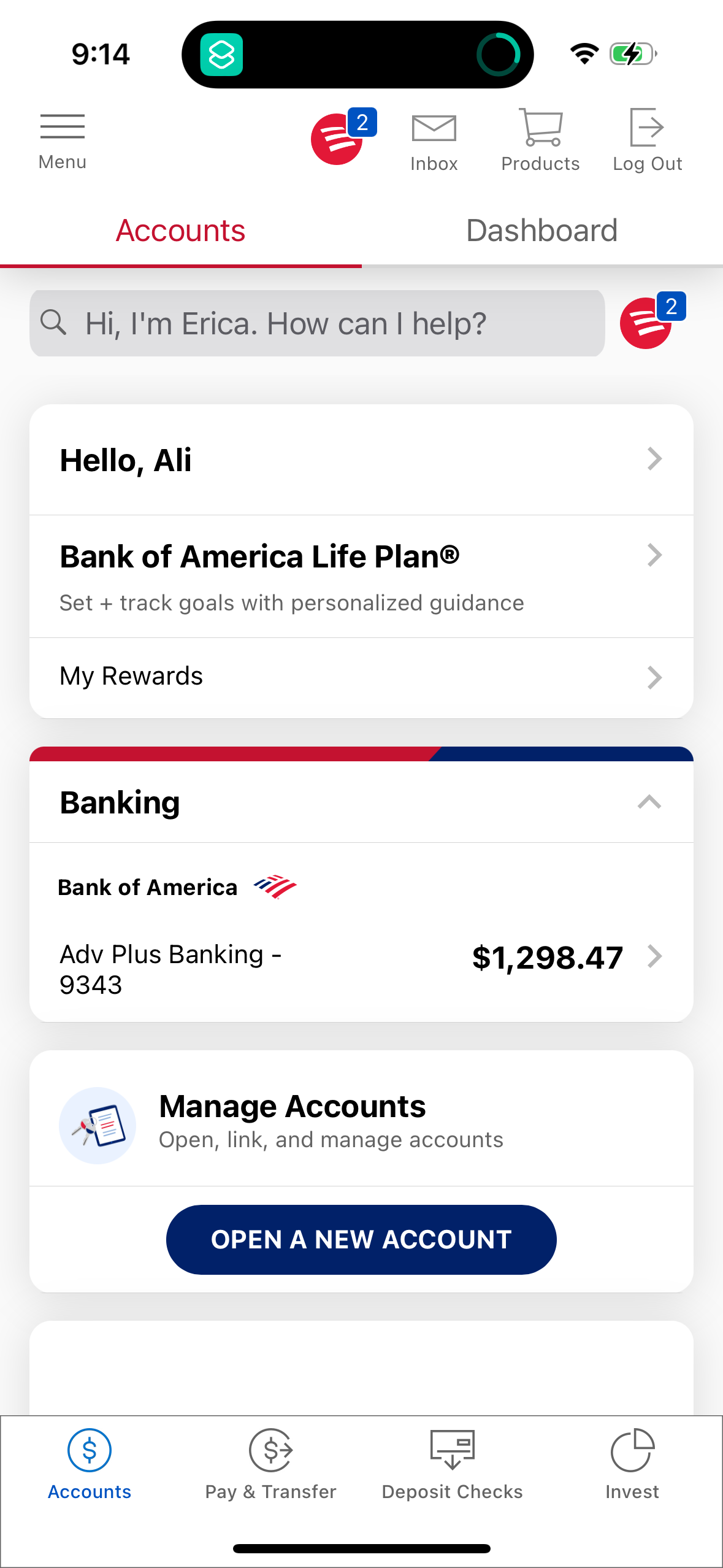
Task: Tap OPEN A NEW ACCOUNT button
Action: pyautogui.click(x=361, y=1239)
